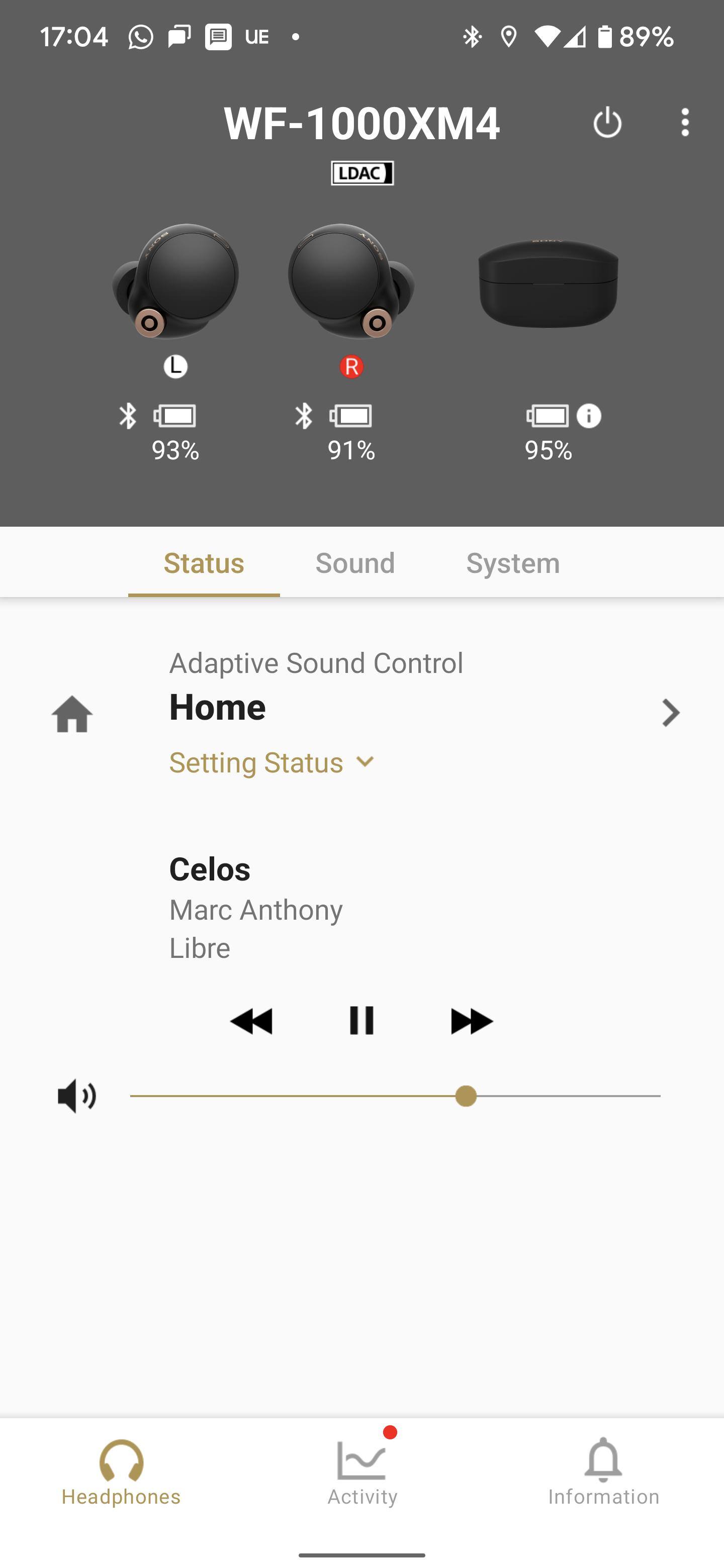
Task: Open Adaptive Sound Control Home settings
Action: click(670, 713)
